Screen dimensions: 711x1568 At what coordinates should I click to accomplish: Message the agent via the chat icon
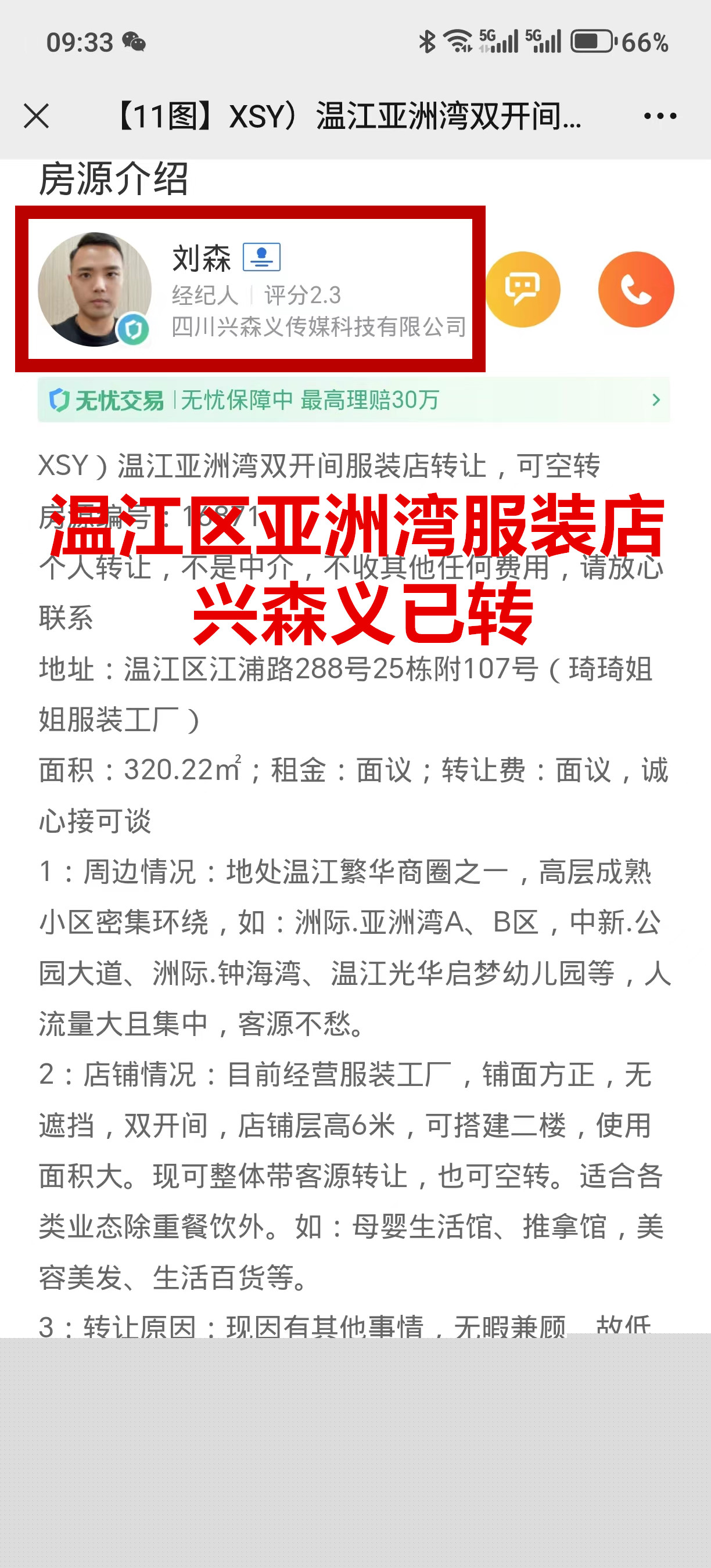coord(522,289)
